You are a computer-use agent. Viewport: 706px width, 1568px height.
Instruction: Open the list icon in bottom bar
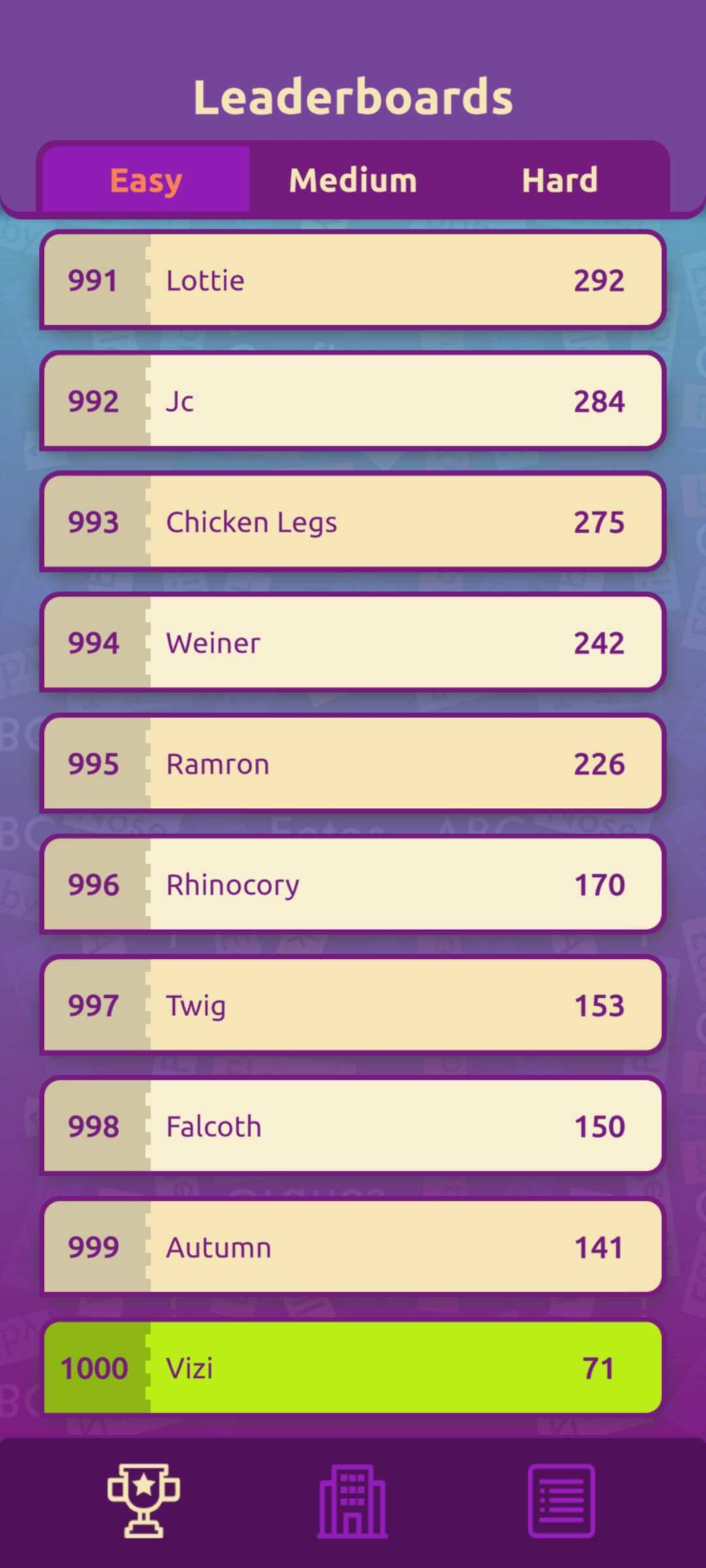(x=561, y=1500)
